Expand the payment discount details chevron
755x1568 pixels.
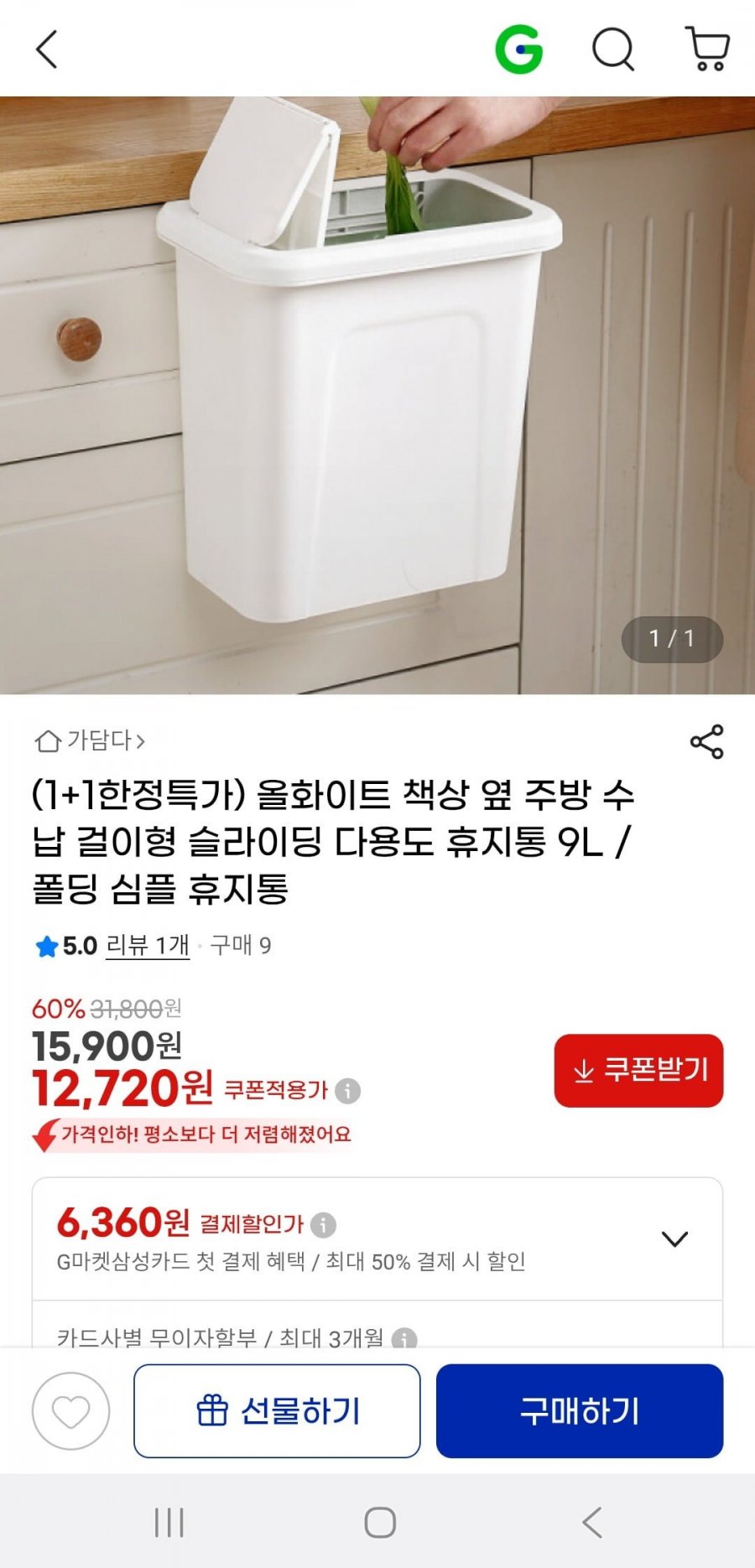[x=674, y=1238]
